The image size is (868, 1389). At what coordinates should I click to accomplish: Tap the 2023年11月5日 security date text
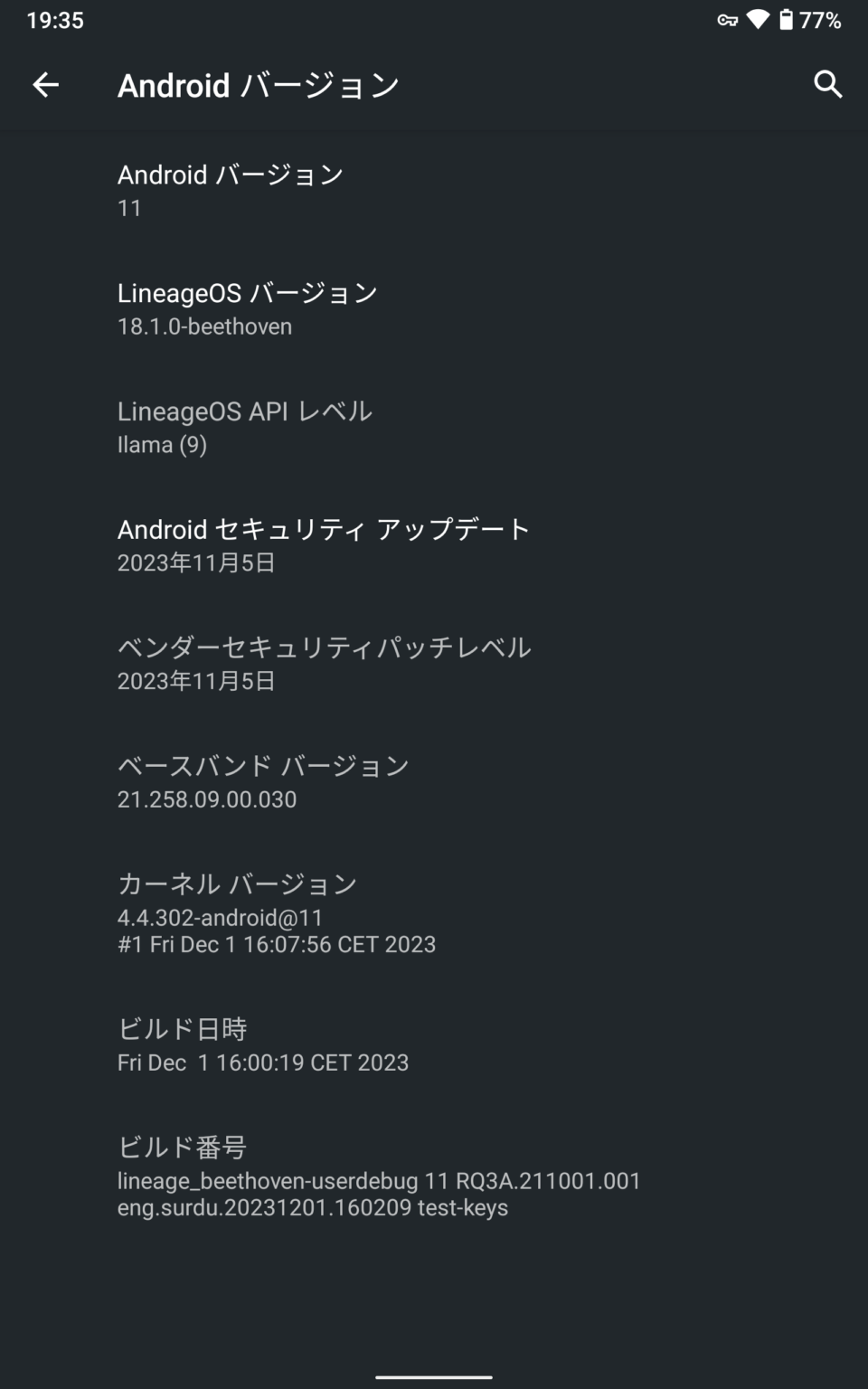[x=196, y=562]
